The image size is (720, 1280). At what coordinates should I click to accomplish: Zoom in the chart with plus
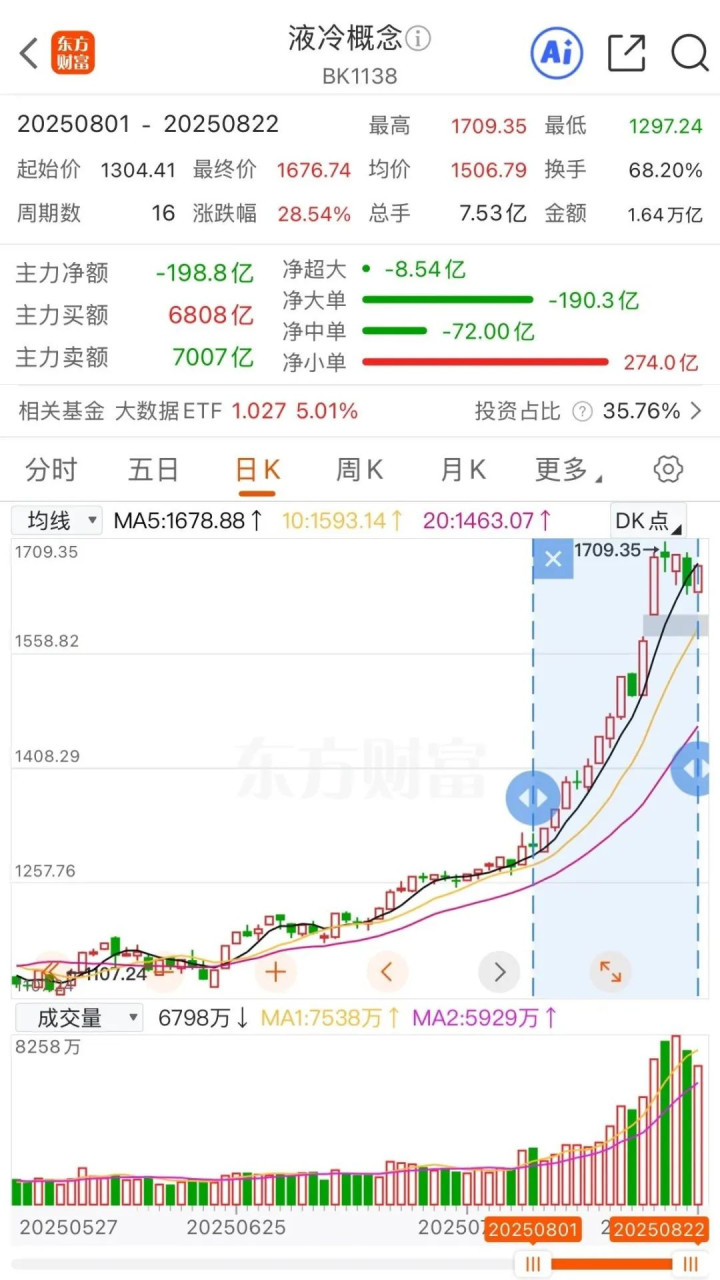pos(275,970)
